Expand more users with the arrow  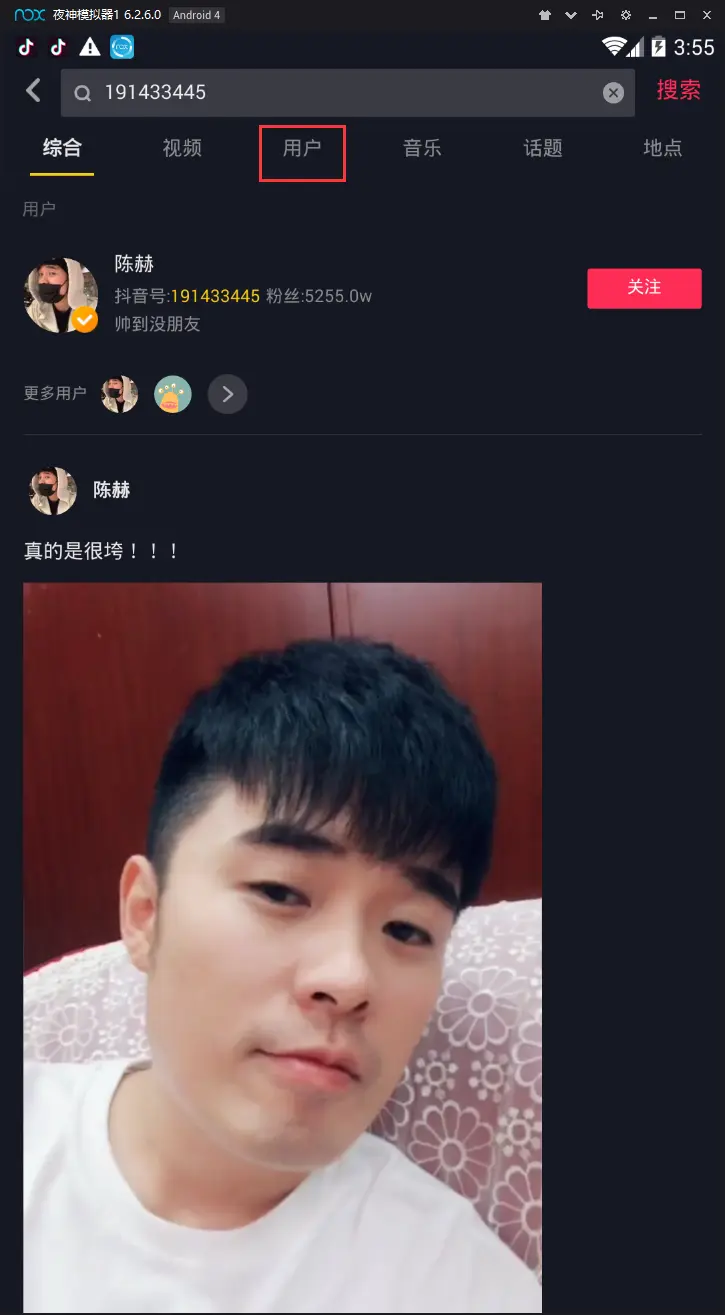point(227,394)
